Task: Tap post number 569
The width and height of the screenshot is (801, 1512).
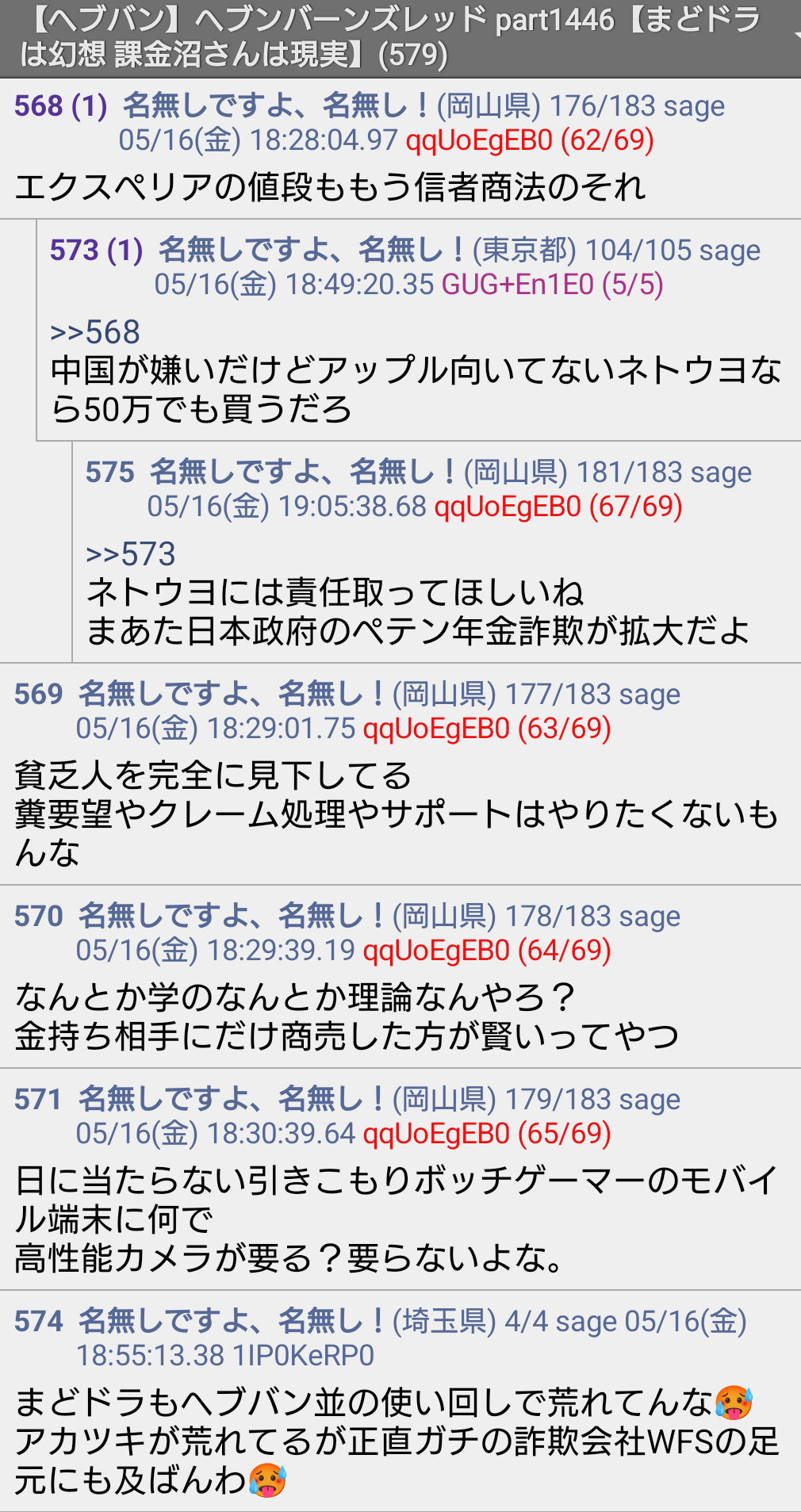Action: click(x=39, y=694)
